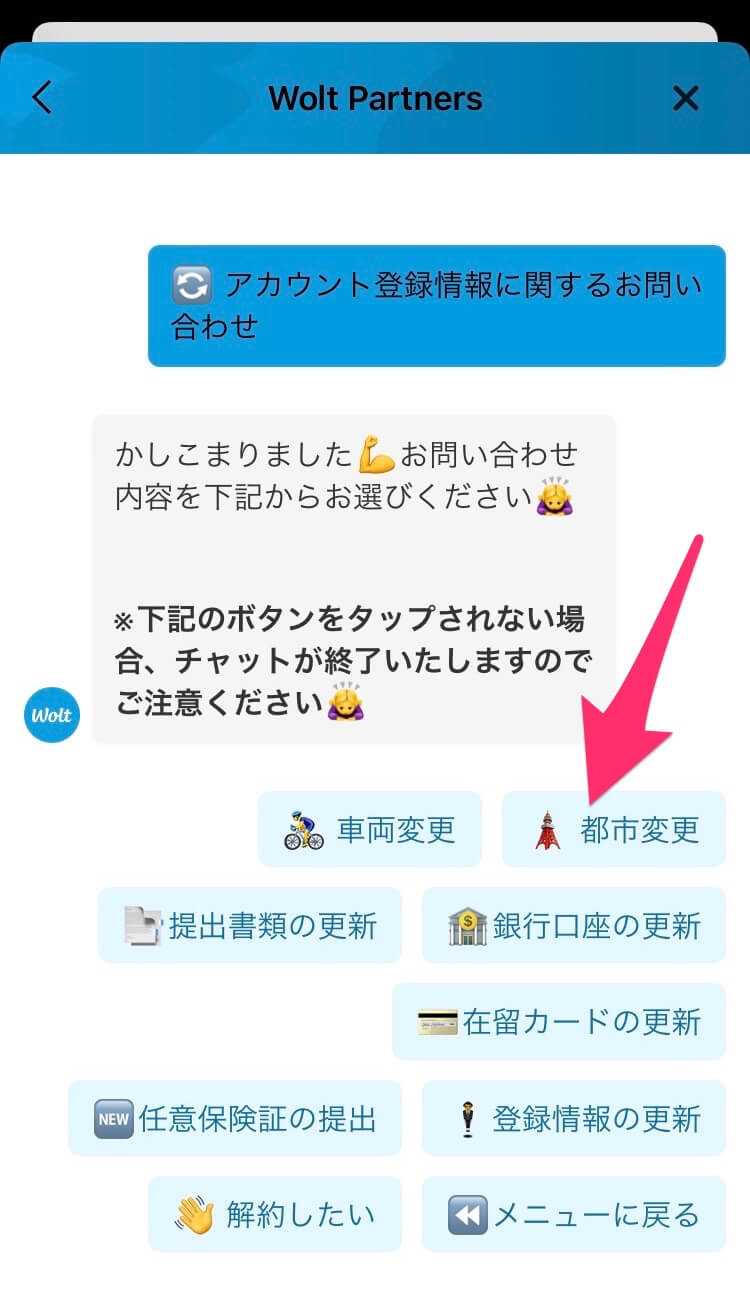Choose the 解約したい option

(x=275, y=1214)
